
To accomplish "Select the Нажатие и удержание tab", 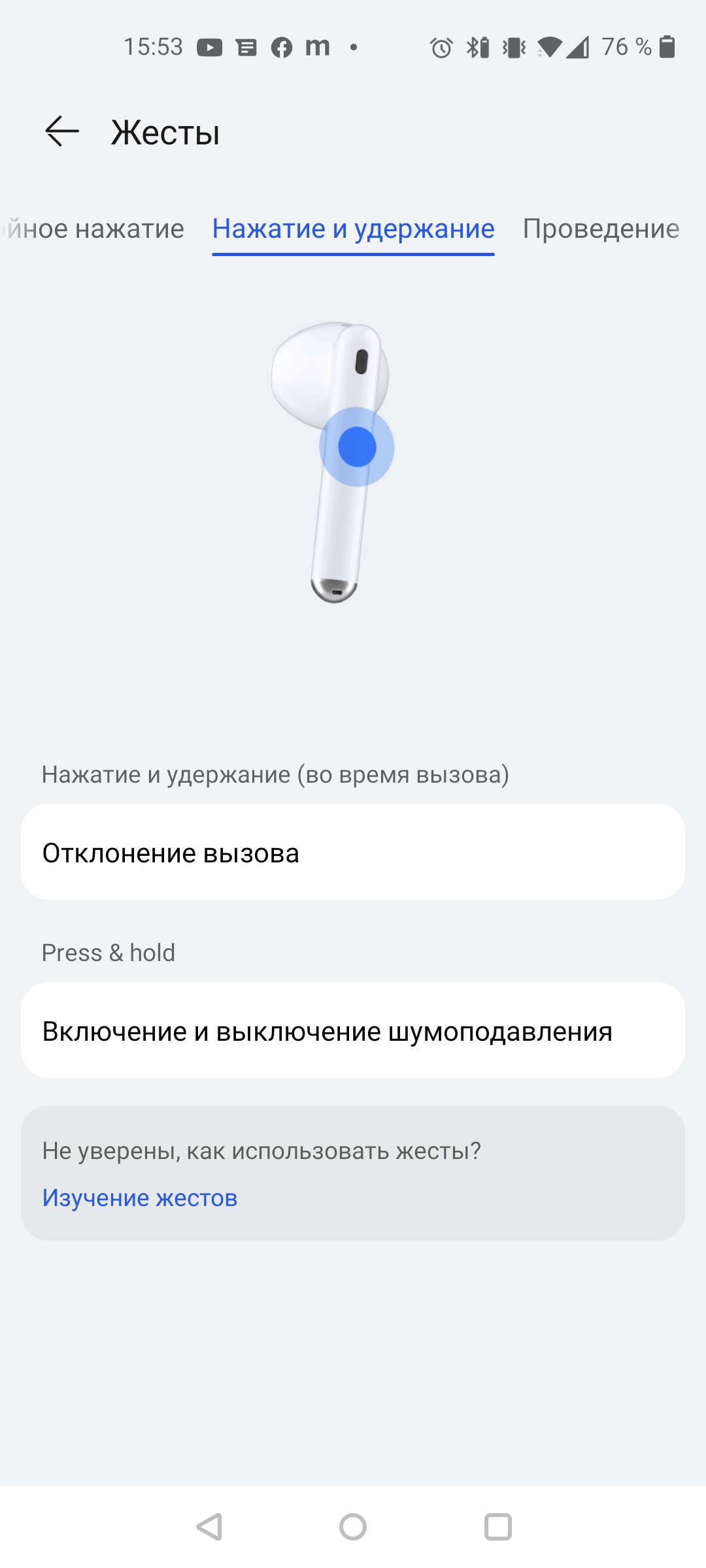I will [353, 229].
